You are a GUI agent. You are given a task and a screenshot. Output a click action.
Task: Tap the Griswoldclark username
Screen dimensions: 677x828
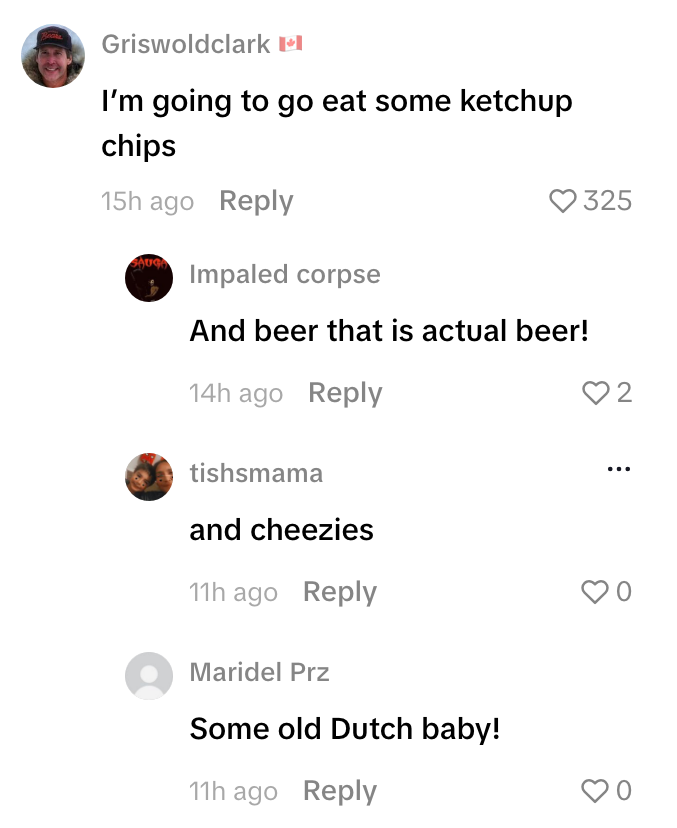186,44
